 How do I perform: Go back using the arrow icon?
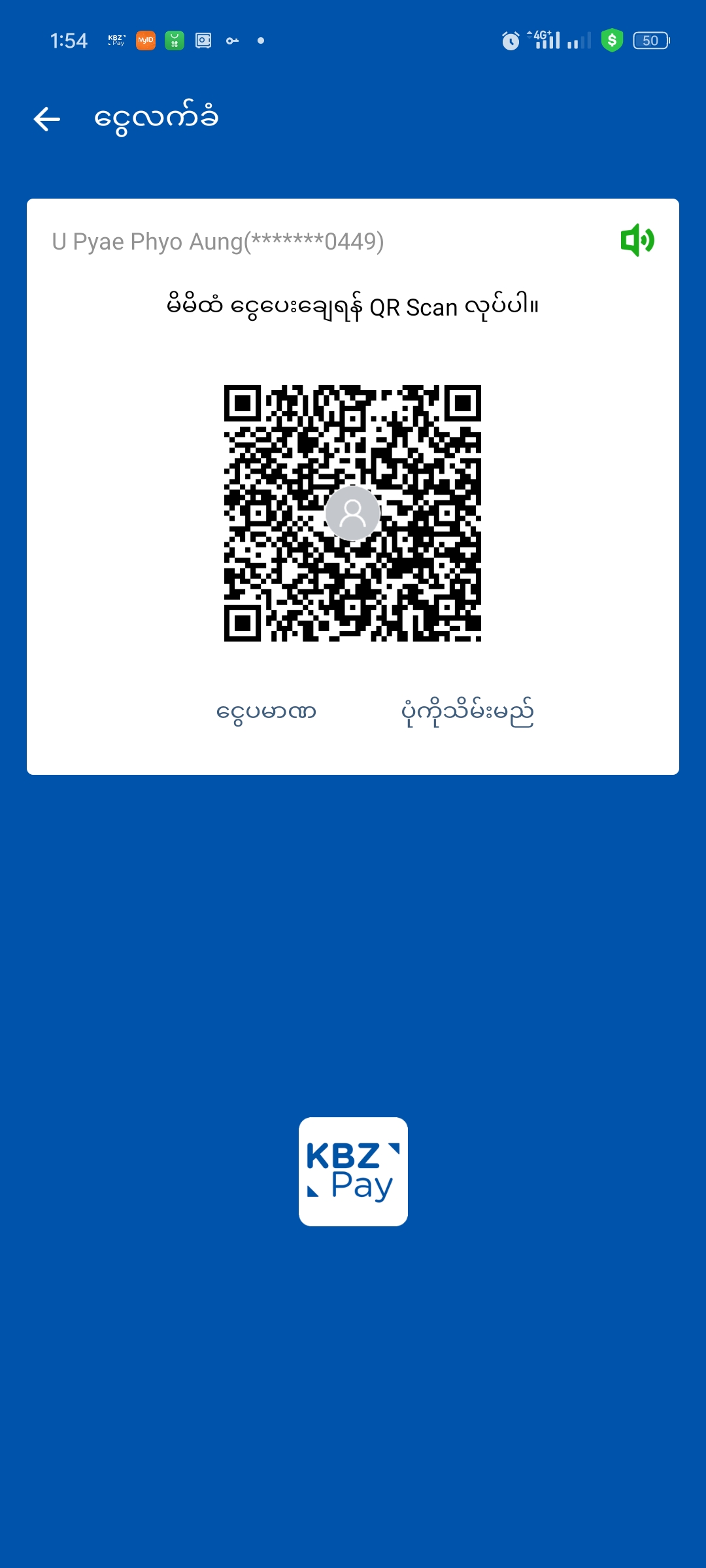click(x=47, y=119)
